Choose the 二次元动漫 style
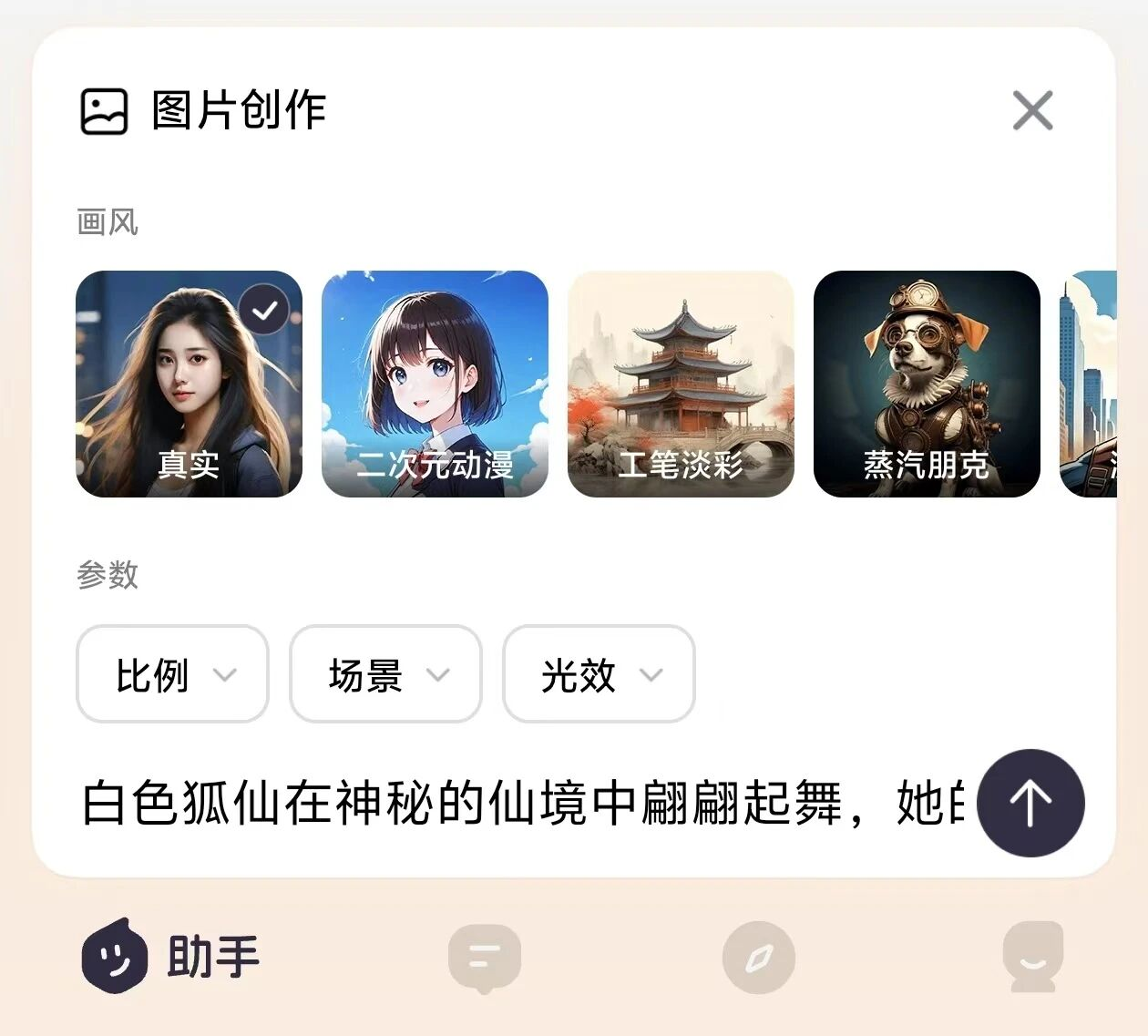 435,384
